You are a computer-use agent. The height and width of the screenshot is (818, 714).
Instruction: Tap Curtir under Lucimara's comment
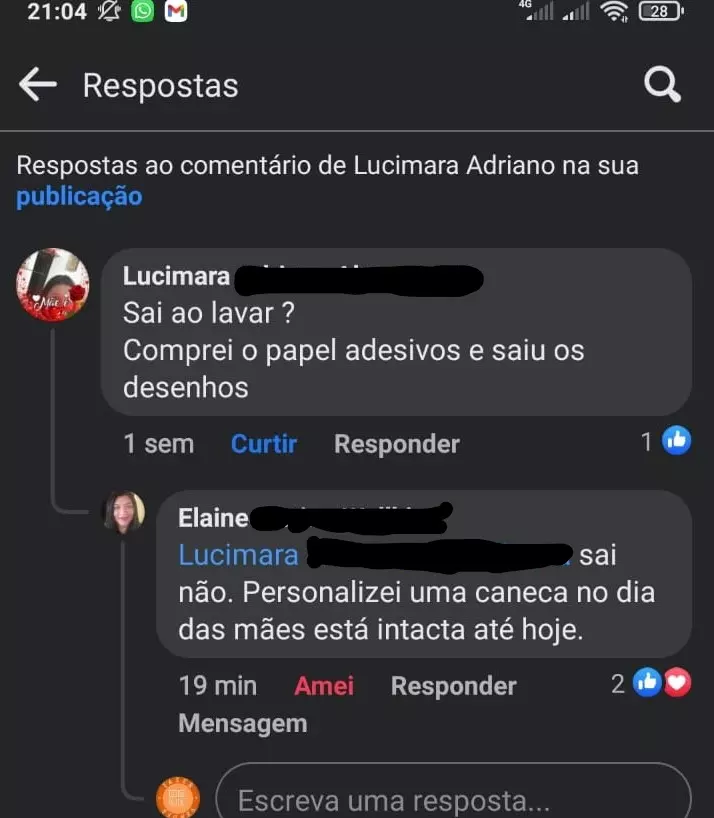click(x=264, y=444)
